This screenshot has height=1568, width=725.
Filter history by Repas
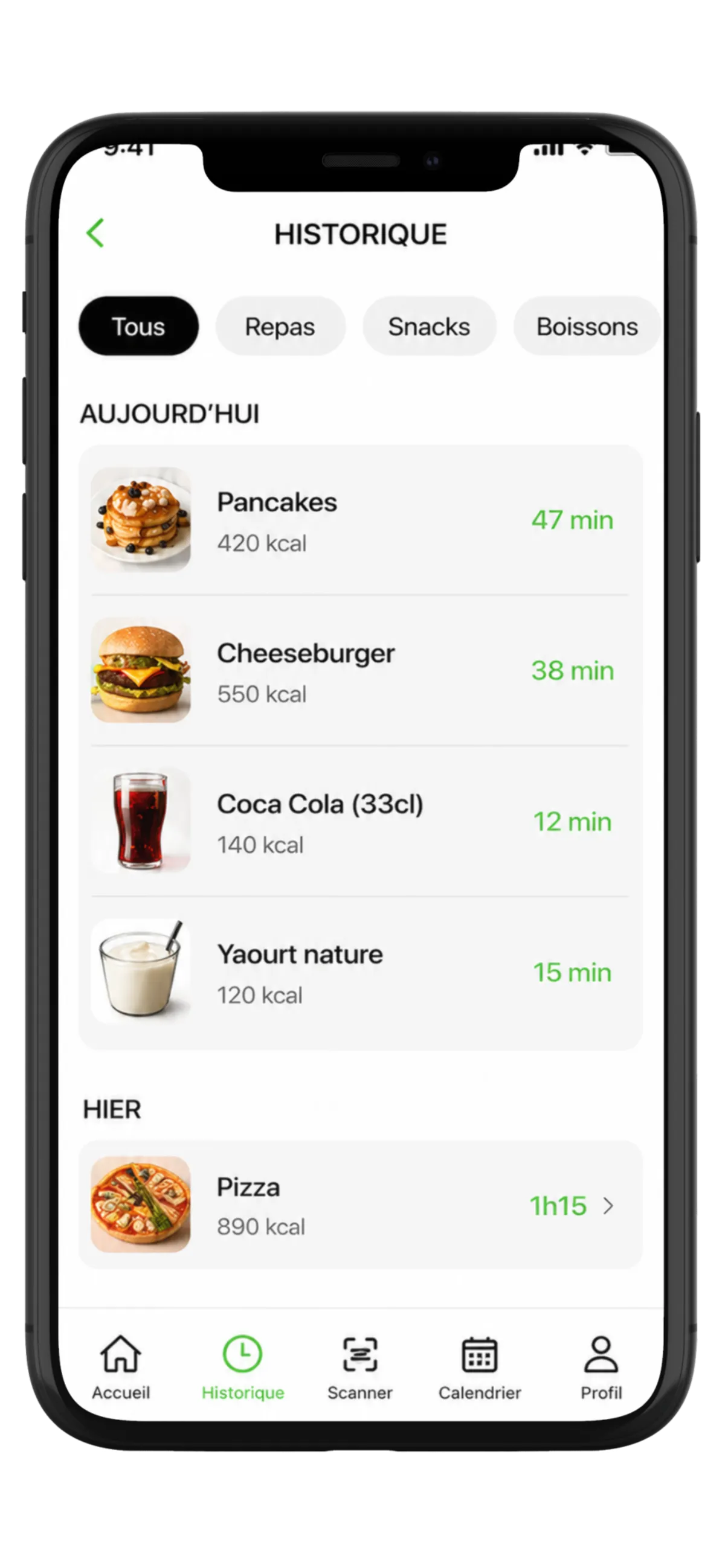(280, 326)
